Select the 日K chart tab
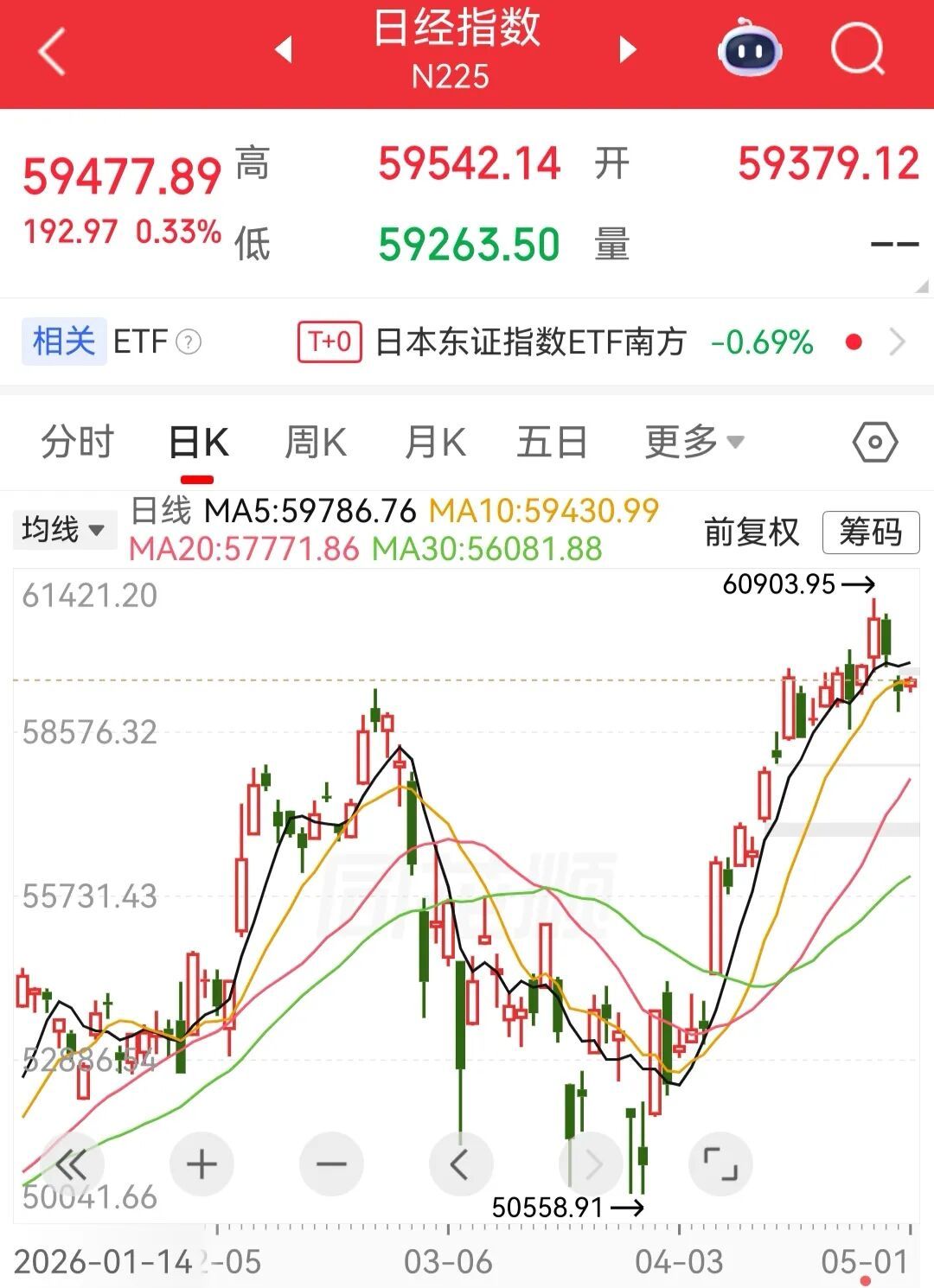 pos(198,443)
